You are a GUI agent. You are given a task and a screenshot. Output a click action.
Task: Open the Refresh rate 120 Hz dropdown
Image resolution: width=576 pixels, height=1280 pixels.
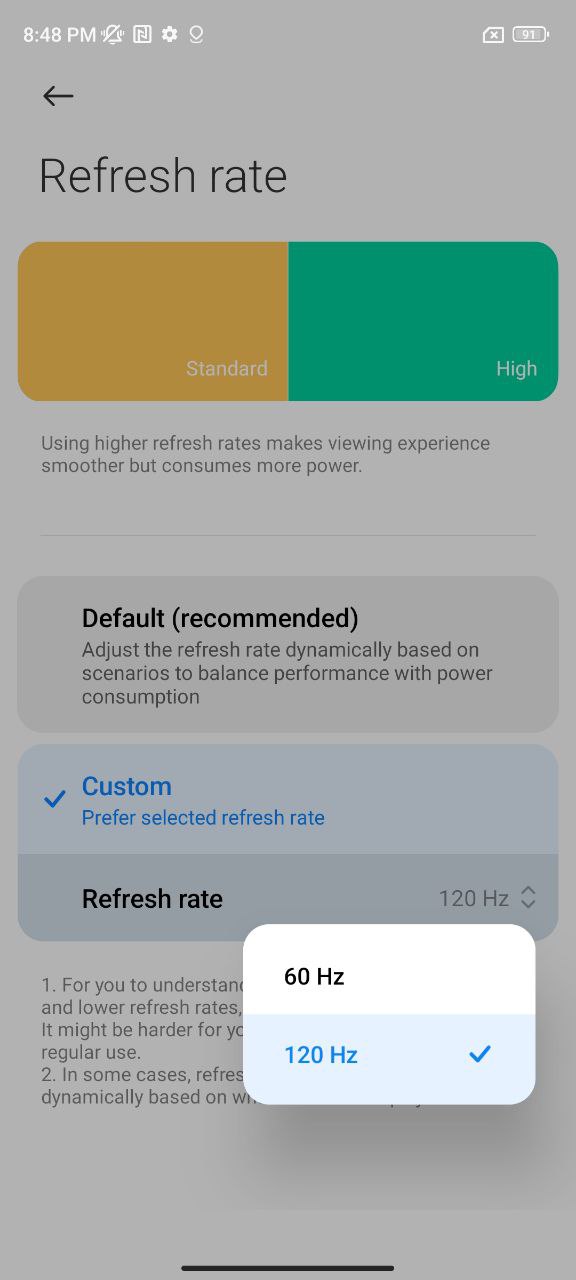click(288, 898)
